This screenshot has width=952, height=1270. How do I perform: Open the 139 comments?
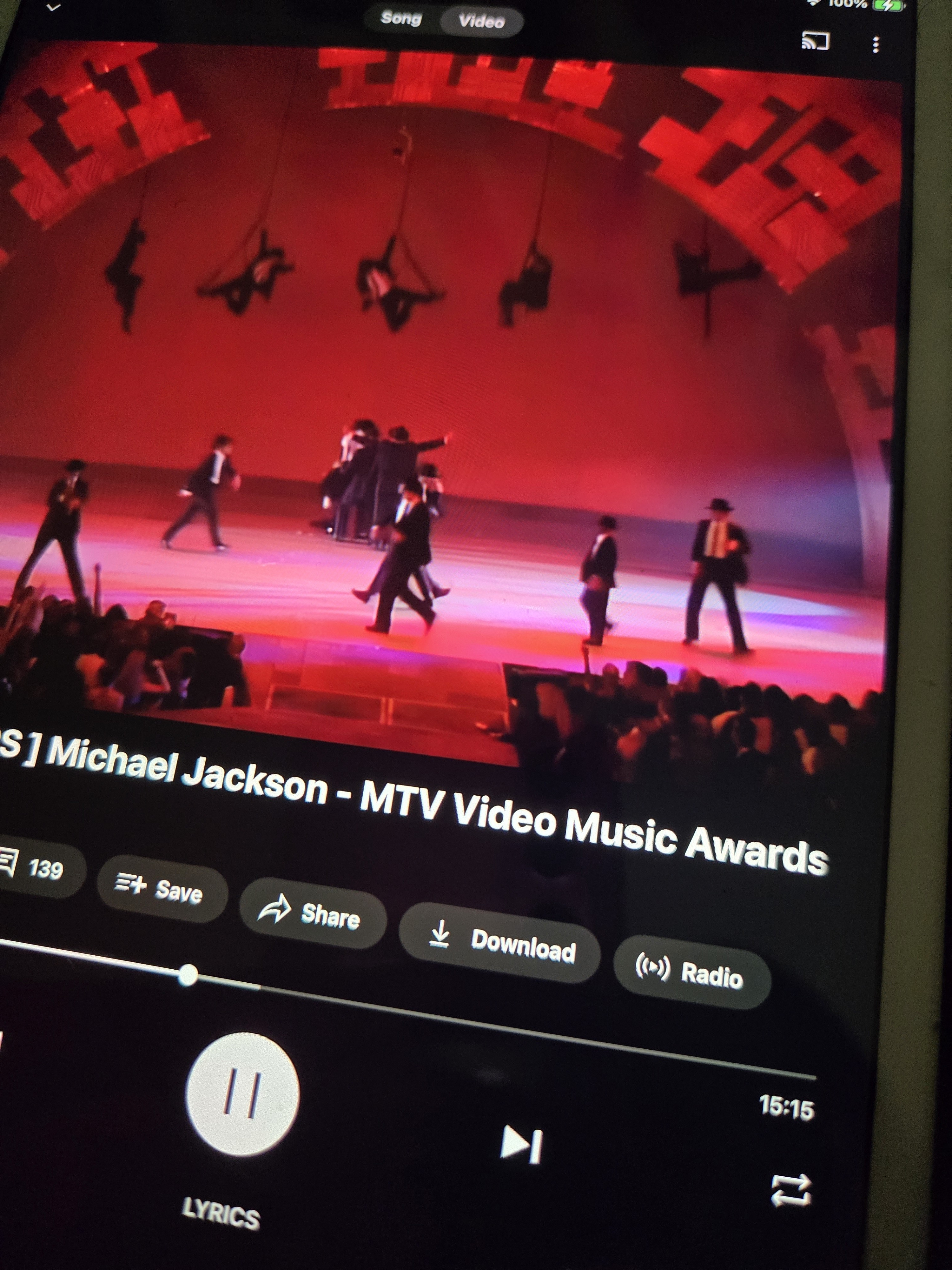[34, 867]
